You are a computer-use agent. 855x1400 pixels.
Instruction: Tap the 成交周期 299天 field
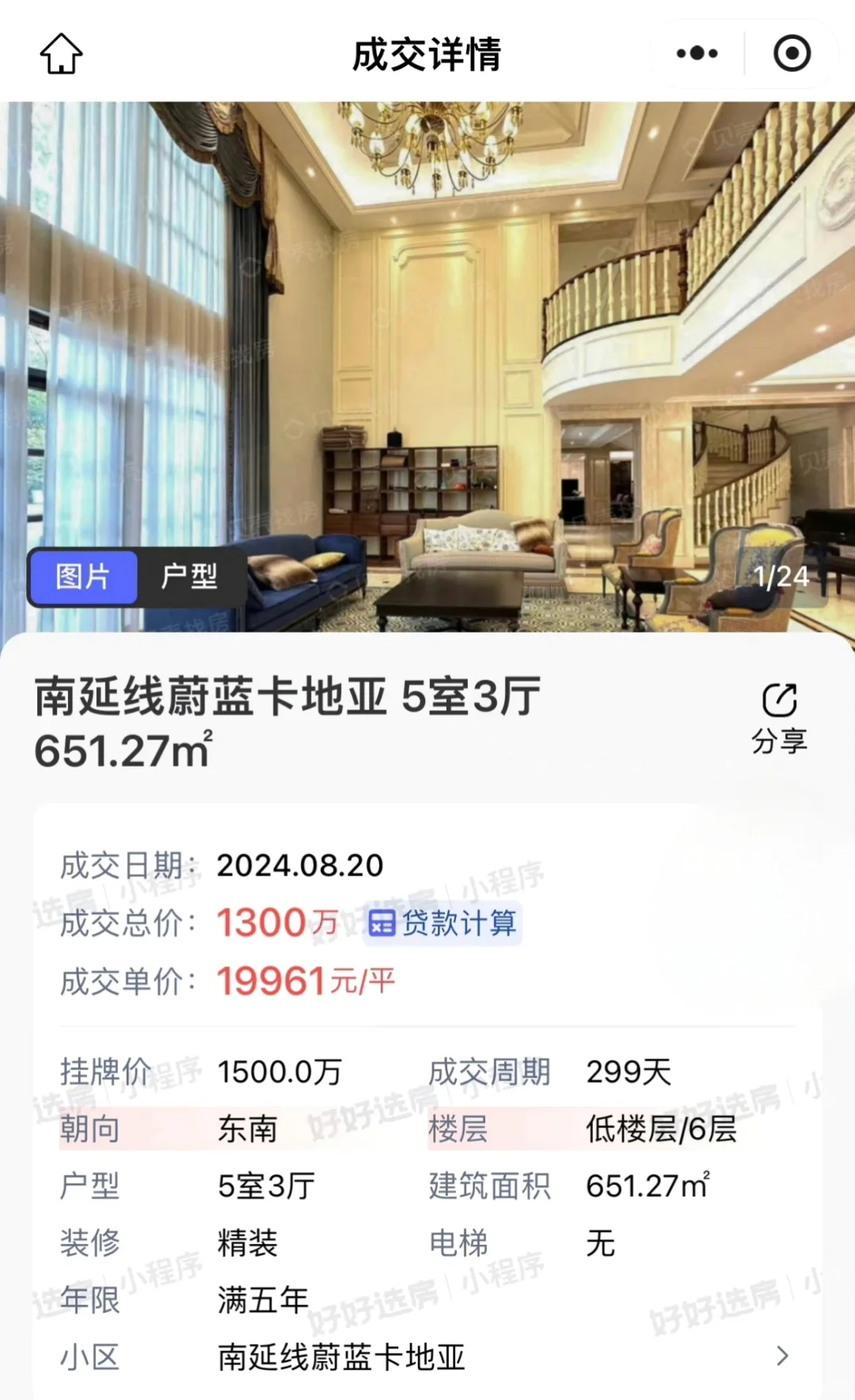[628, 1071]
